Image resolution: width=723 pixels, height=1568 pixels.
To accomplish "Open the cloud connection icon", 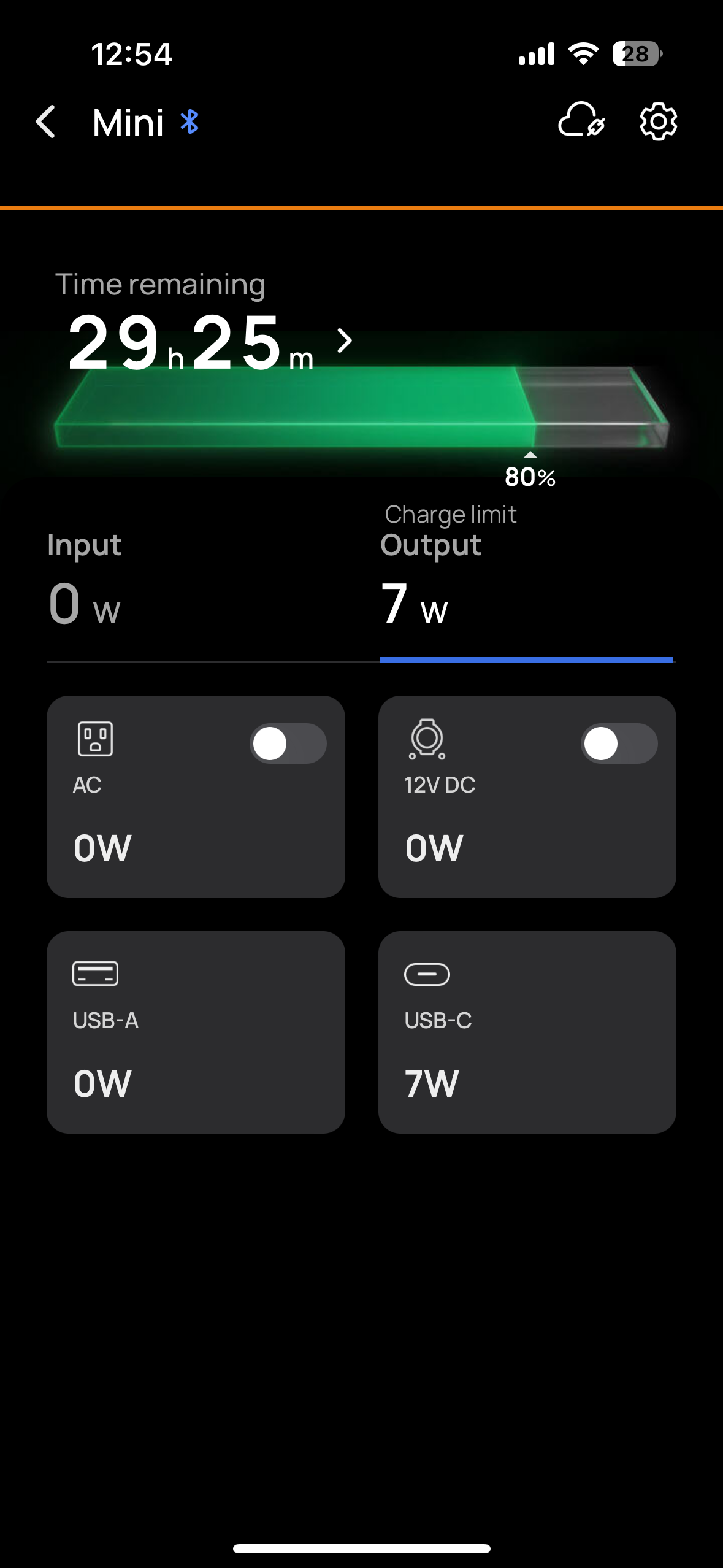I will pyautogui.click(x=581, y=120).
